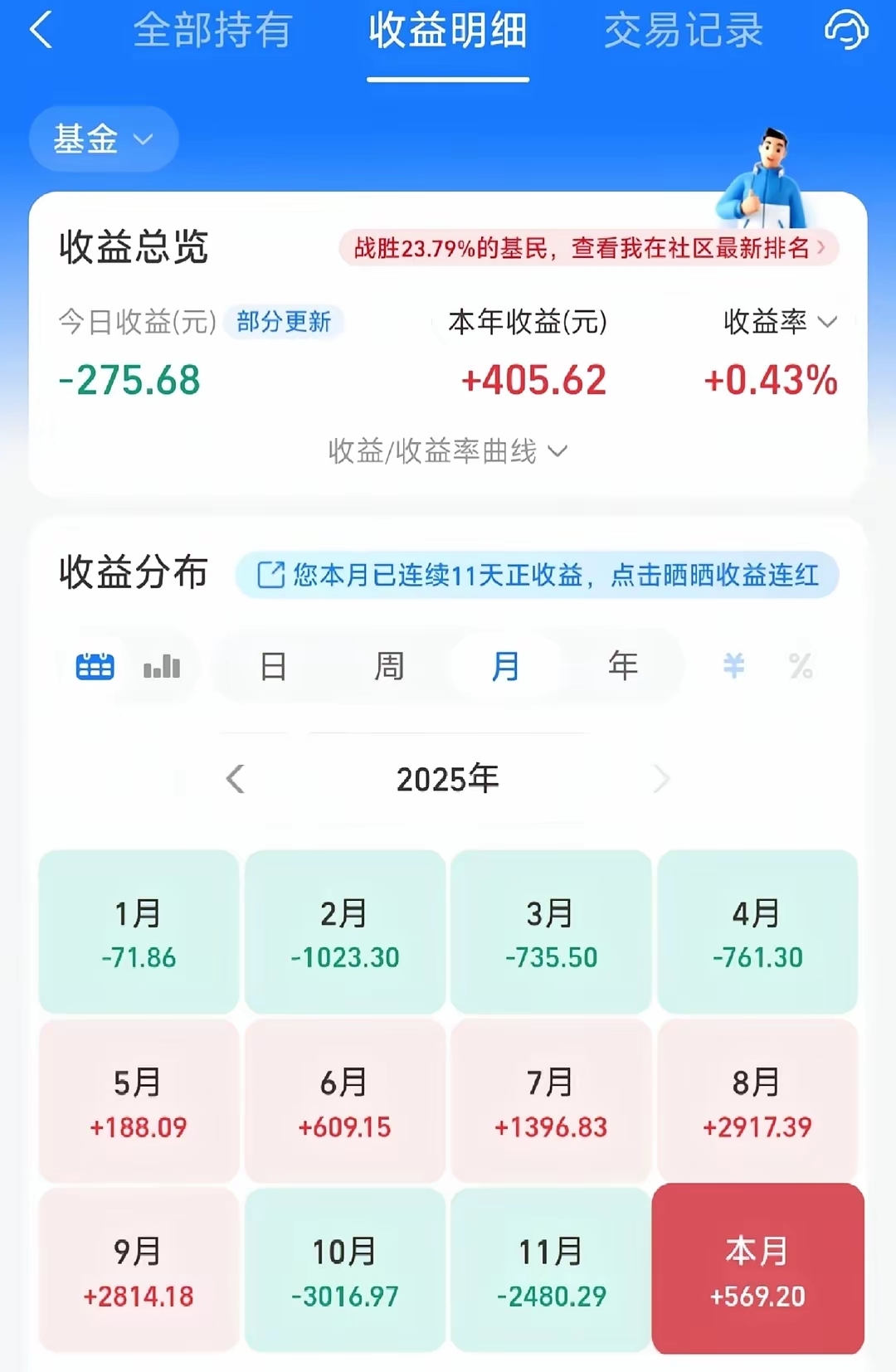Select the bar chart view icon
The height and width of the screenshot is (1372, 896).
point(163,666)
